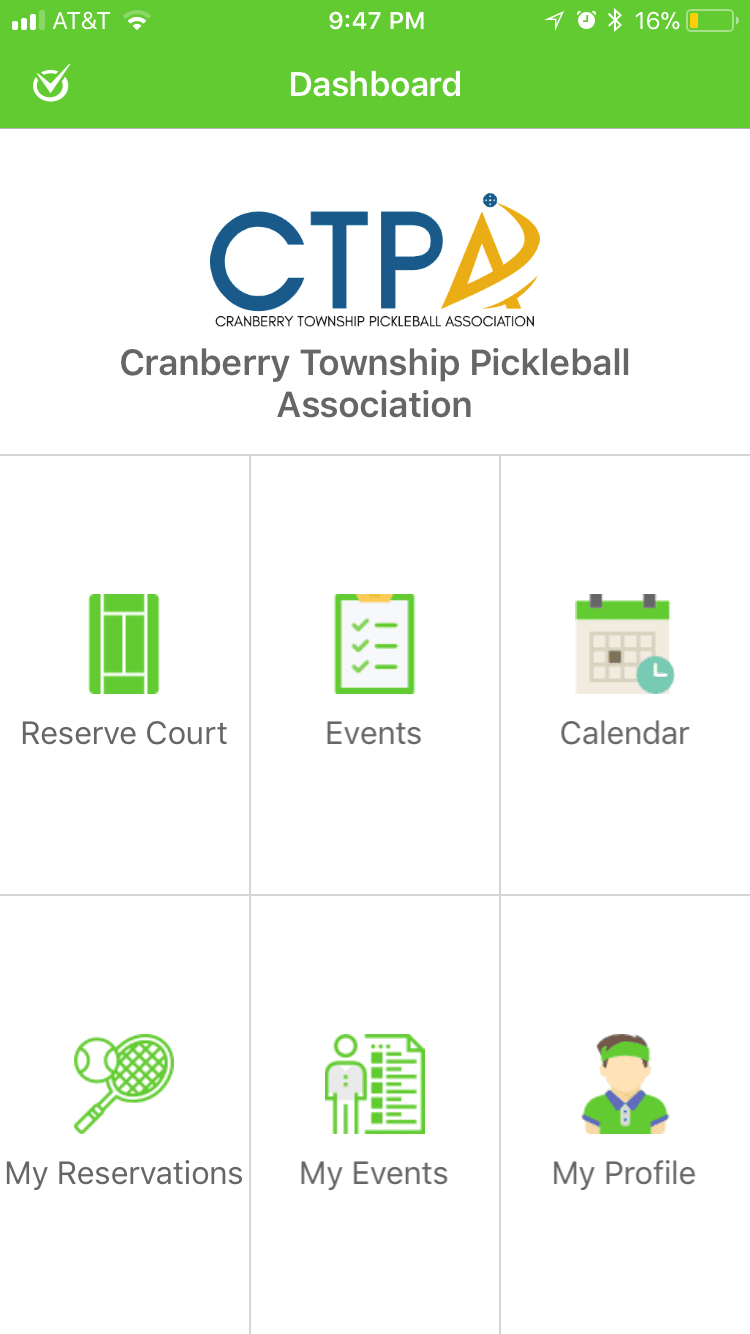Click the Dashboard title
Viewport: 750px width, 1334px height.
click(375, 84)
